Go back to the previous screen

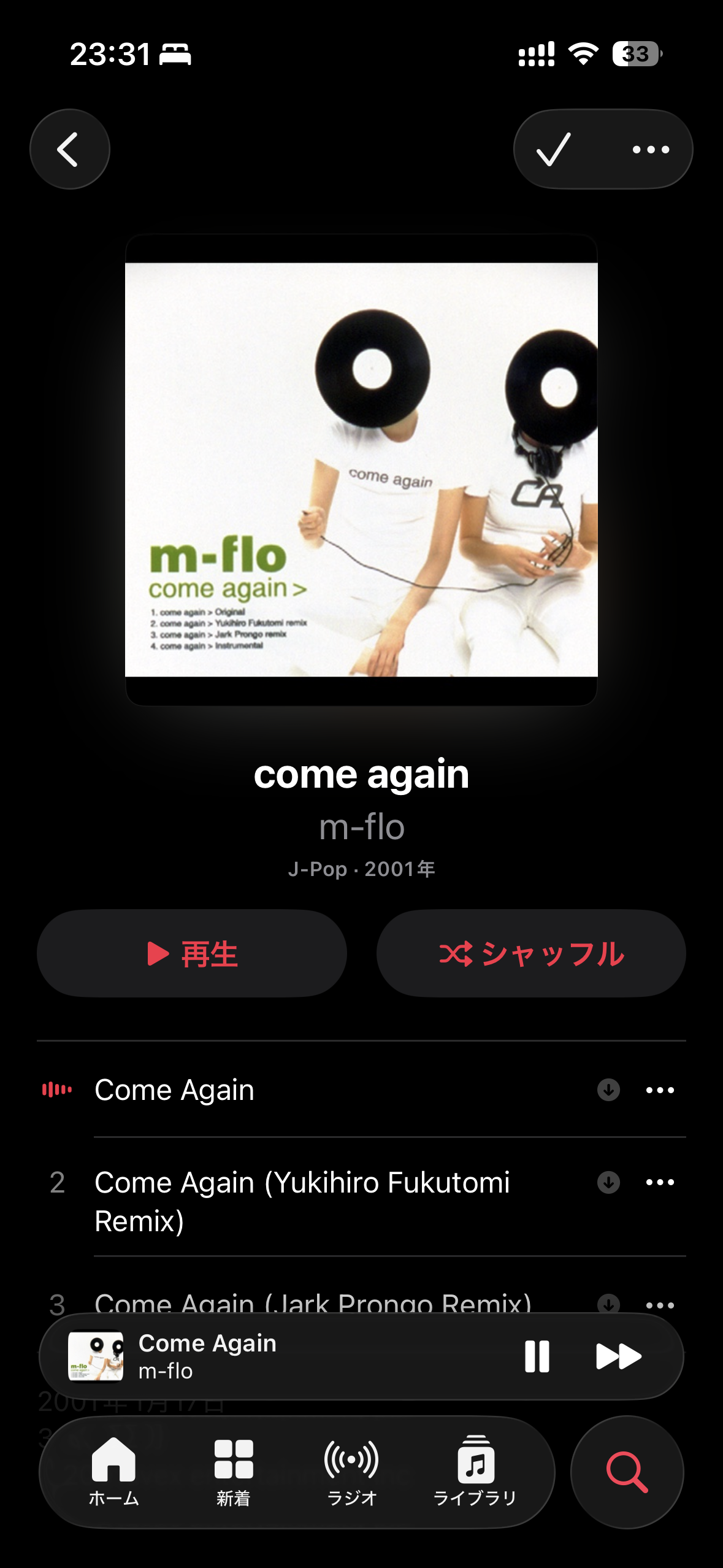[69, 149]
